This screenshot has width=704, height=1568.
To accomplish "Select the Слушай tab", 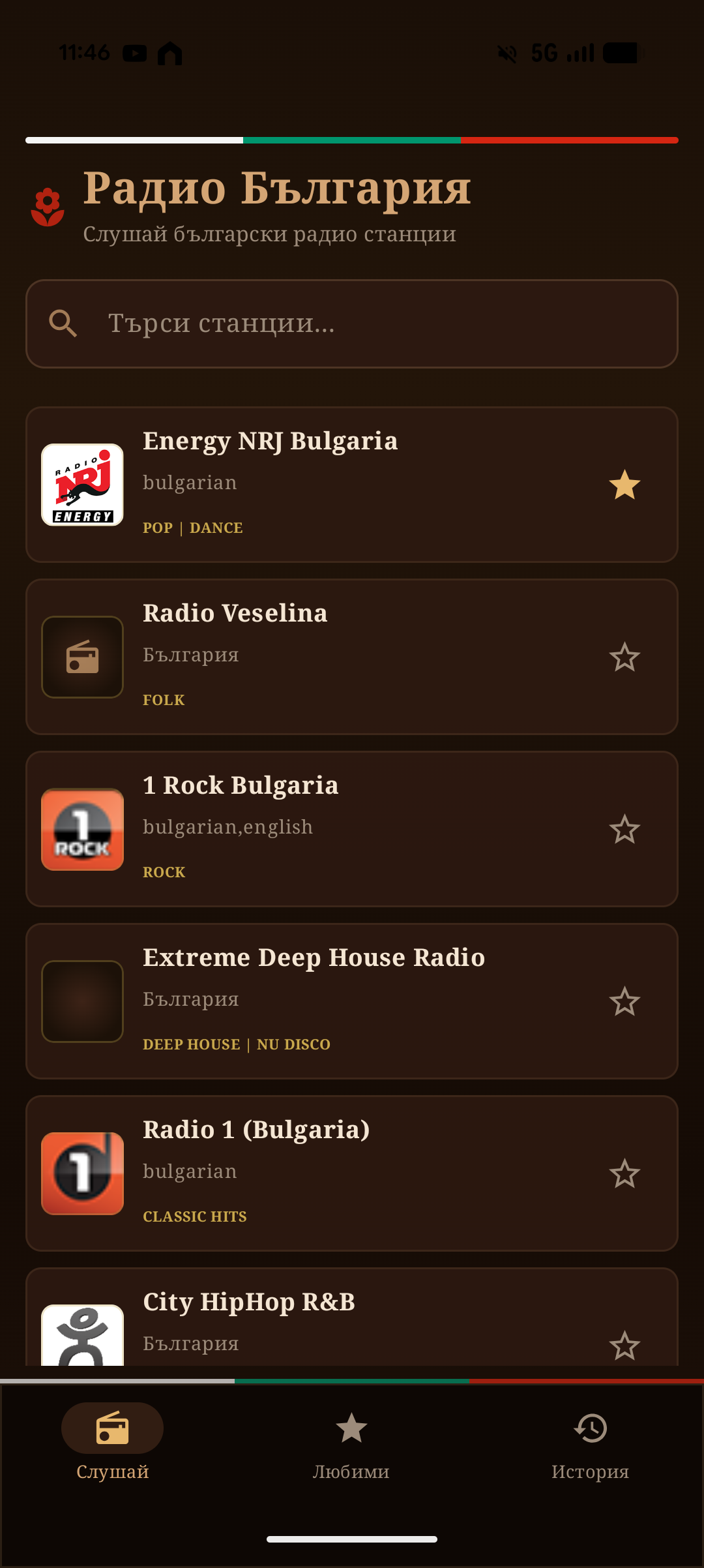I will [112, 1445].
